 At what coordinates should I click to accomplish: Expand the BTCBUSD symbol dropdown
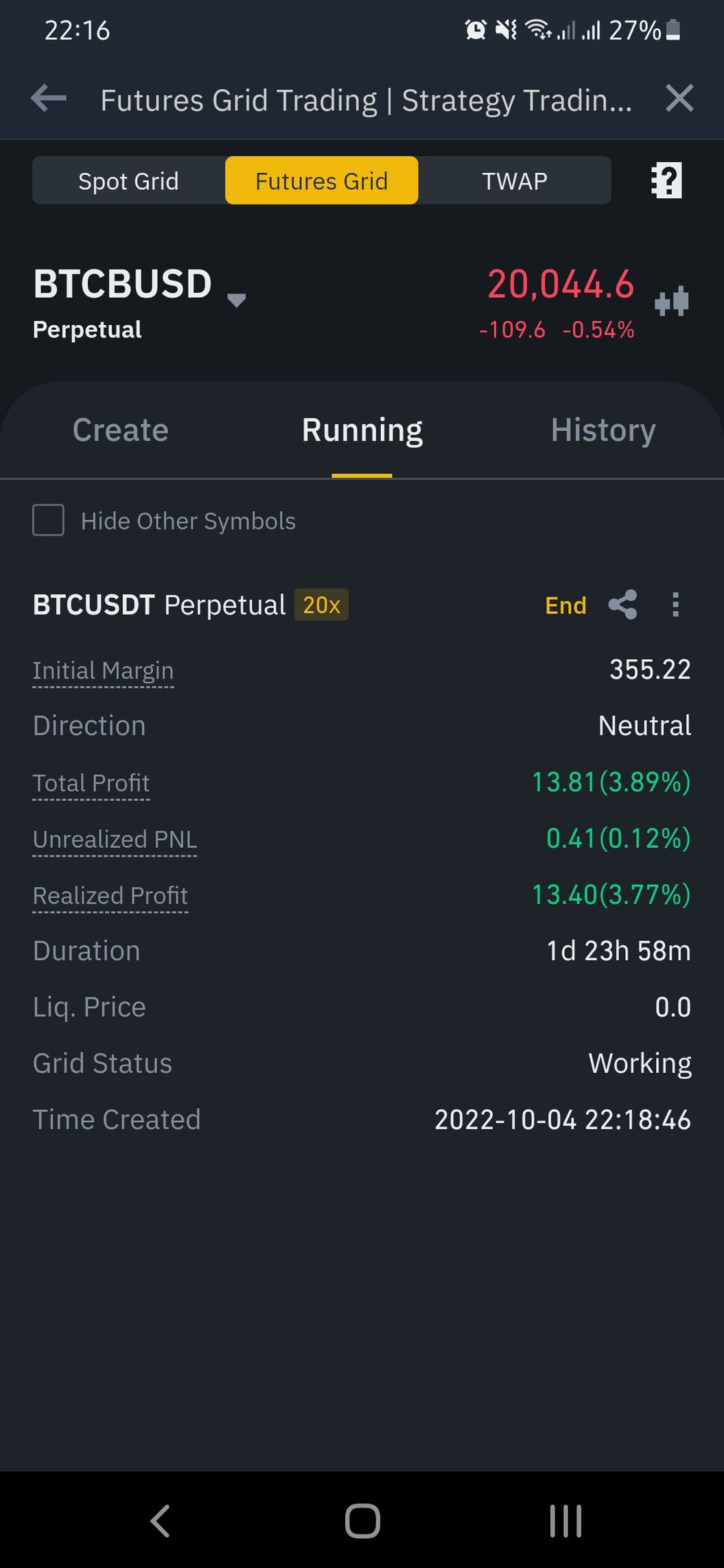pos(236,299)
